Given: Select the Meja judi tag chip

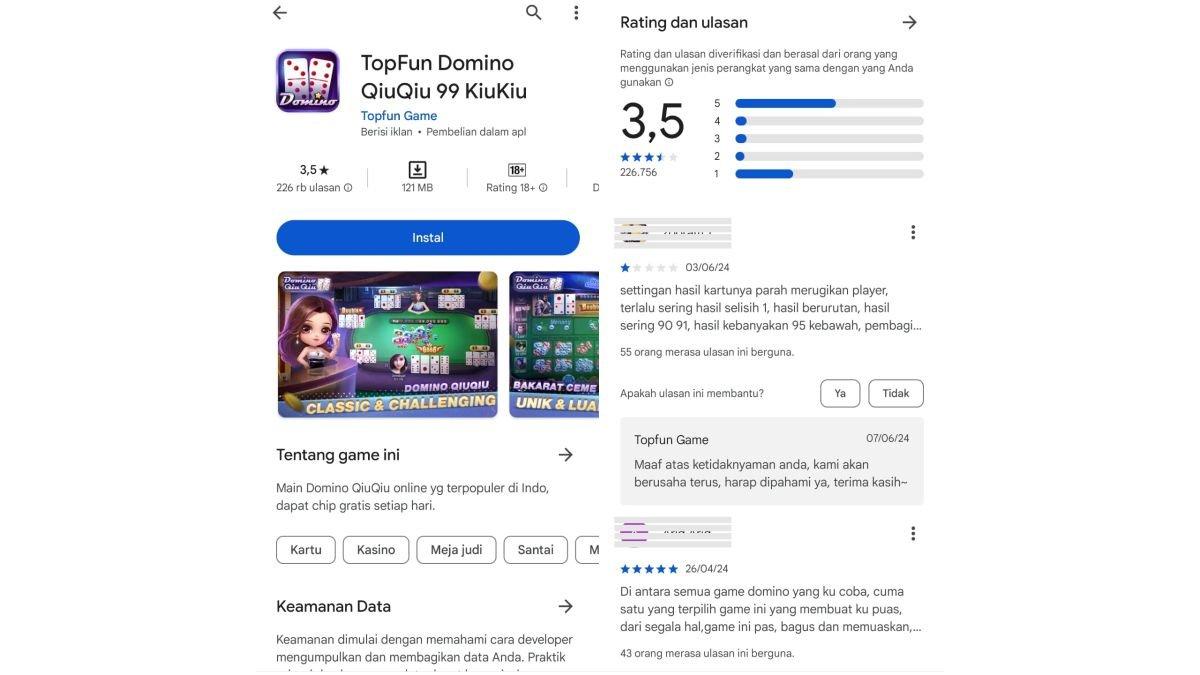Looking at the screenshot, I should 456,550.
